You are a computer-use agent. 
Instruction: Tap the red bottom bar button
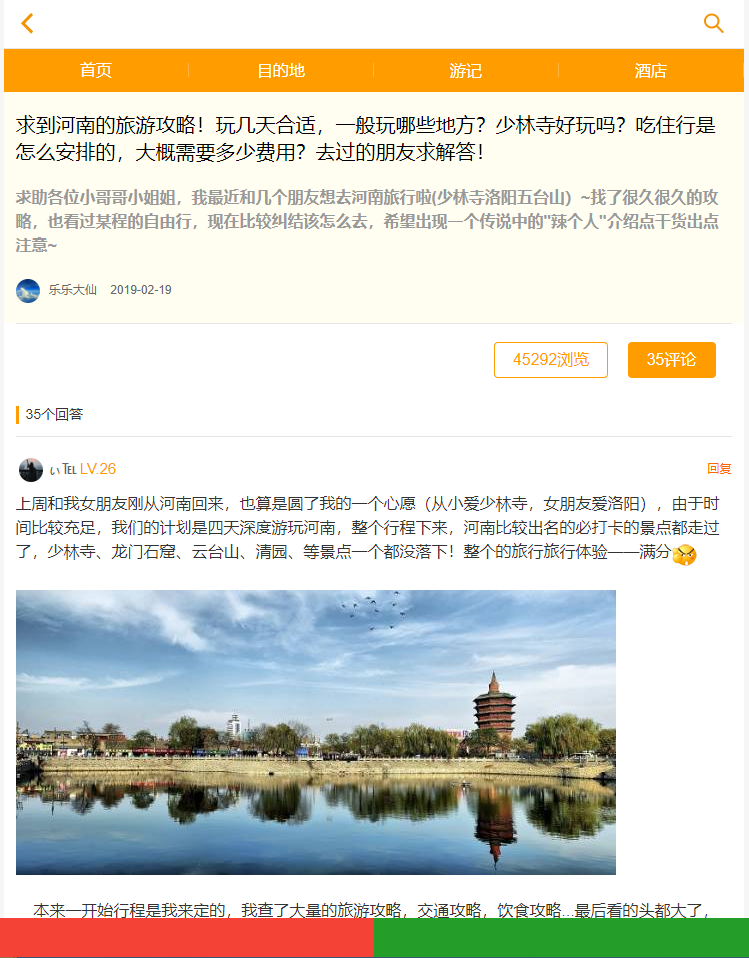pyautogui.click(x=187, y=938)
